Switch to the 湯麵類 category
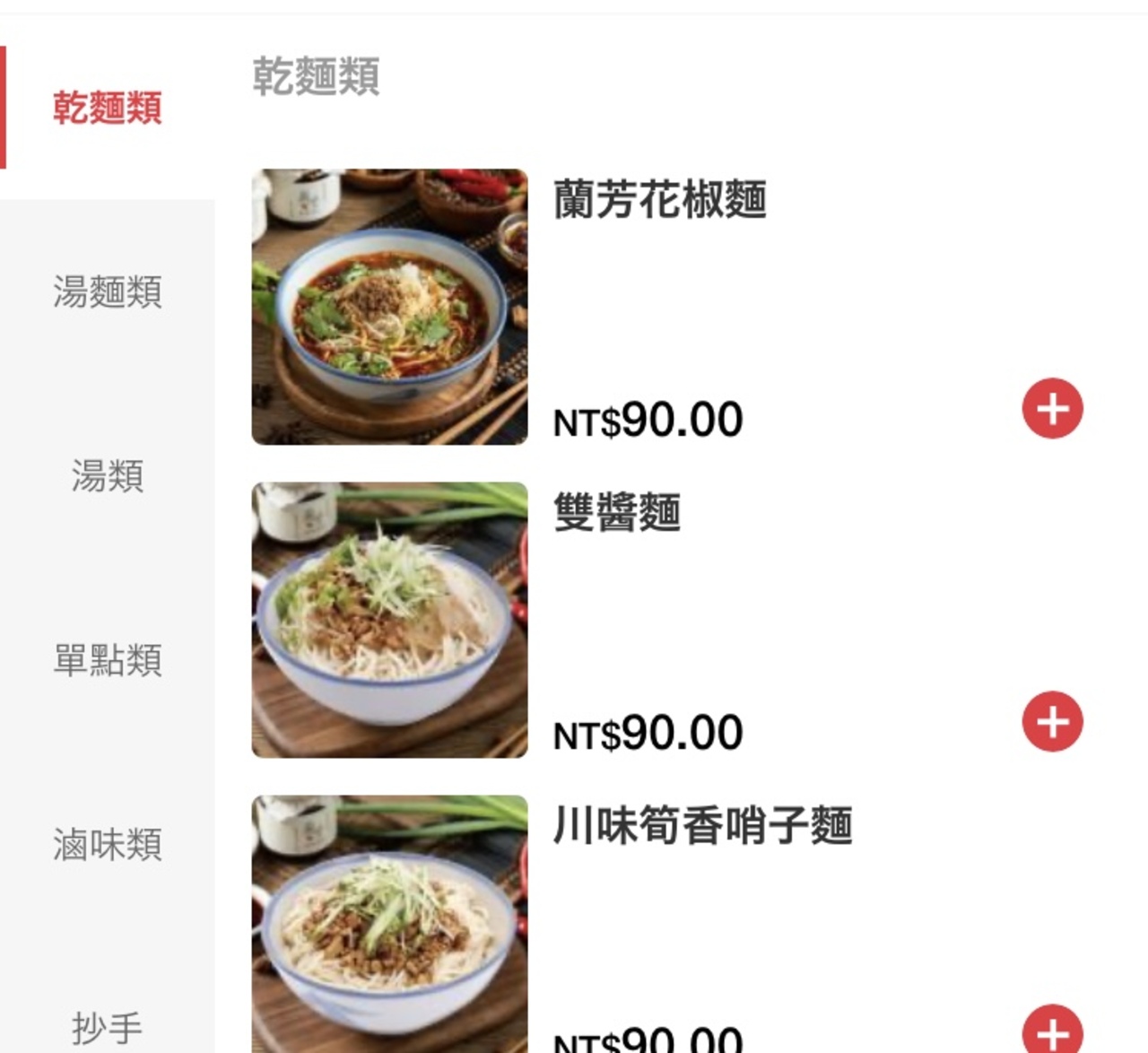This screenshot has height=1053, width=1148. (x=108, y=292)
